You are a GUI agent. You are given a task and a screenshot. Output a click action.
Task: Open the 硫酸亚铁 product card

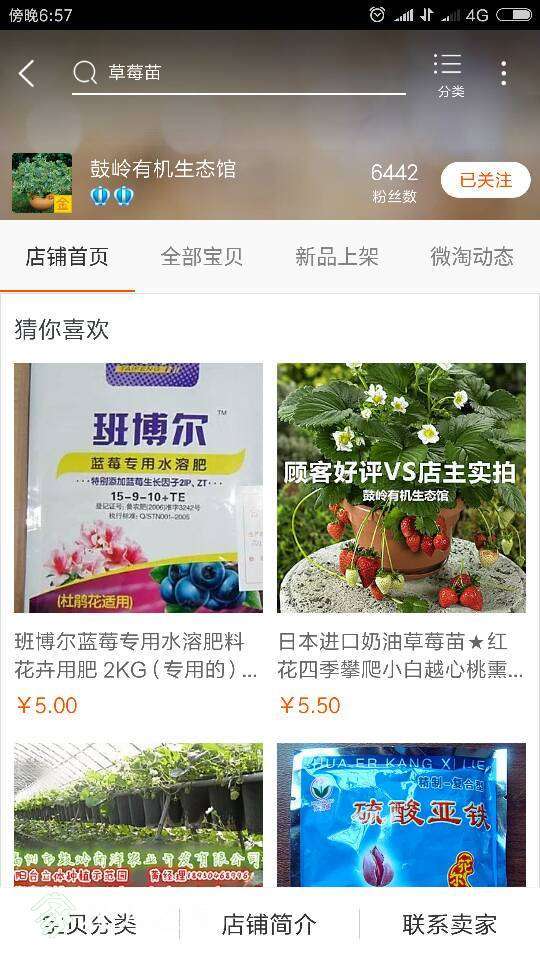point(402,815)
